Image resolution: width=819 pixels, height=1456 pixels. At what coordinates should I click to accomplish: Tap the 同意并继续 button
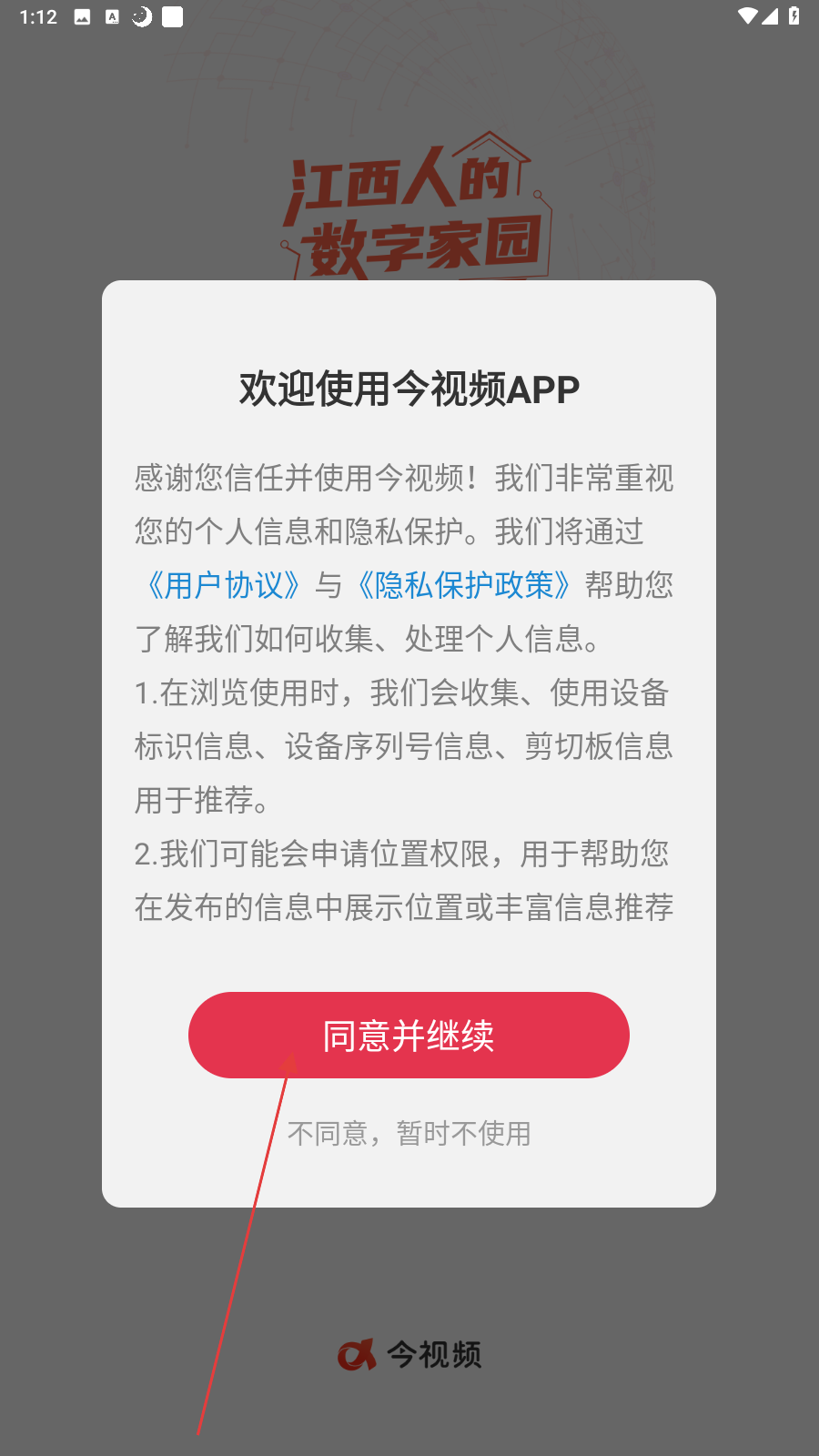[409, 1035]
